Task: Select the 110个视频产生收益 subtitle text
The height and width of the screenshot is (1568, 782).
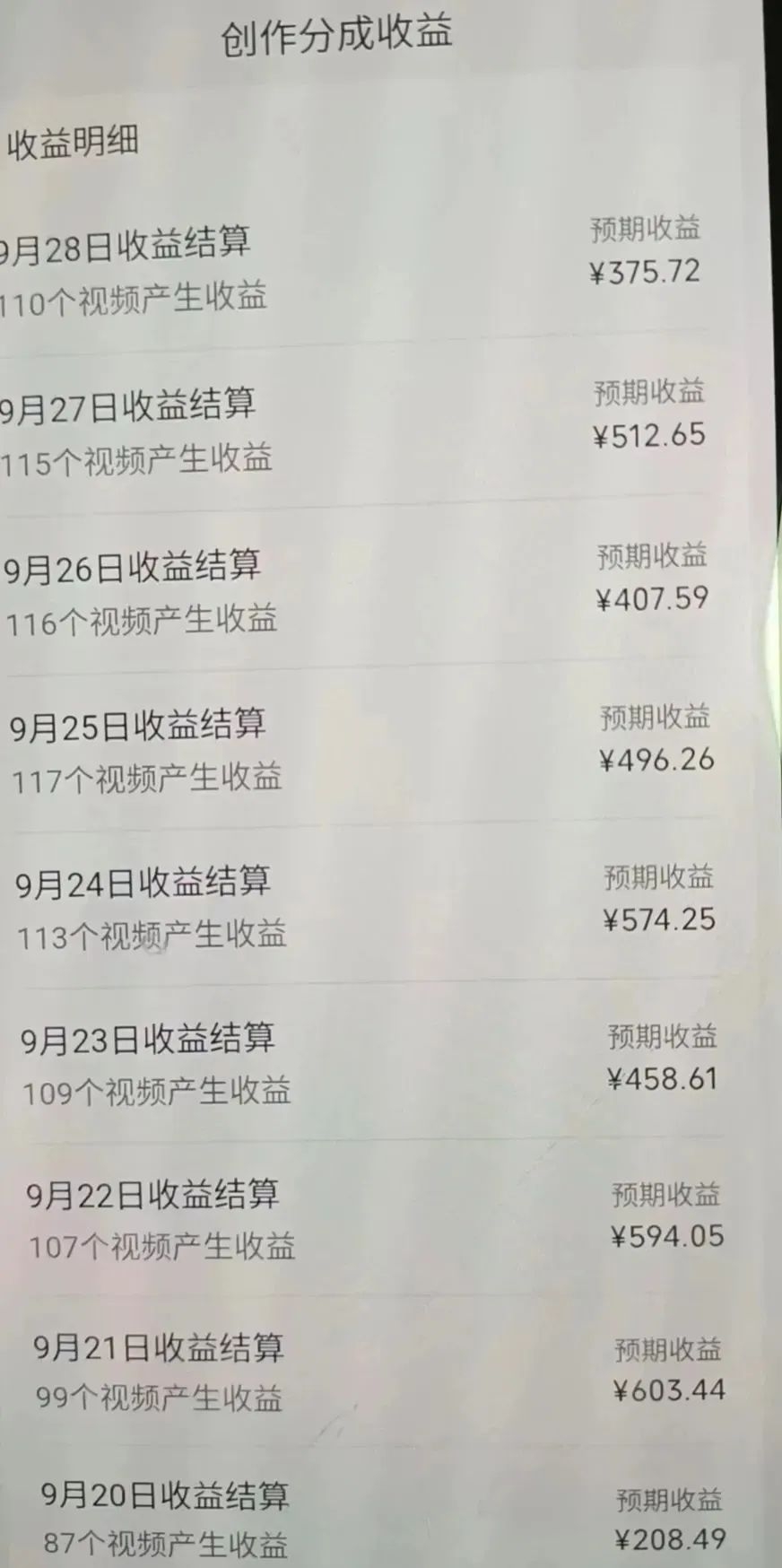Action: tap(136, 296)
